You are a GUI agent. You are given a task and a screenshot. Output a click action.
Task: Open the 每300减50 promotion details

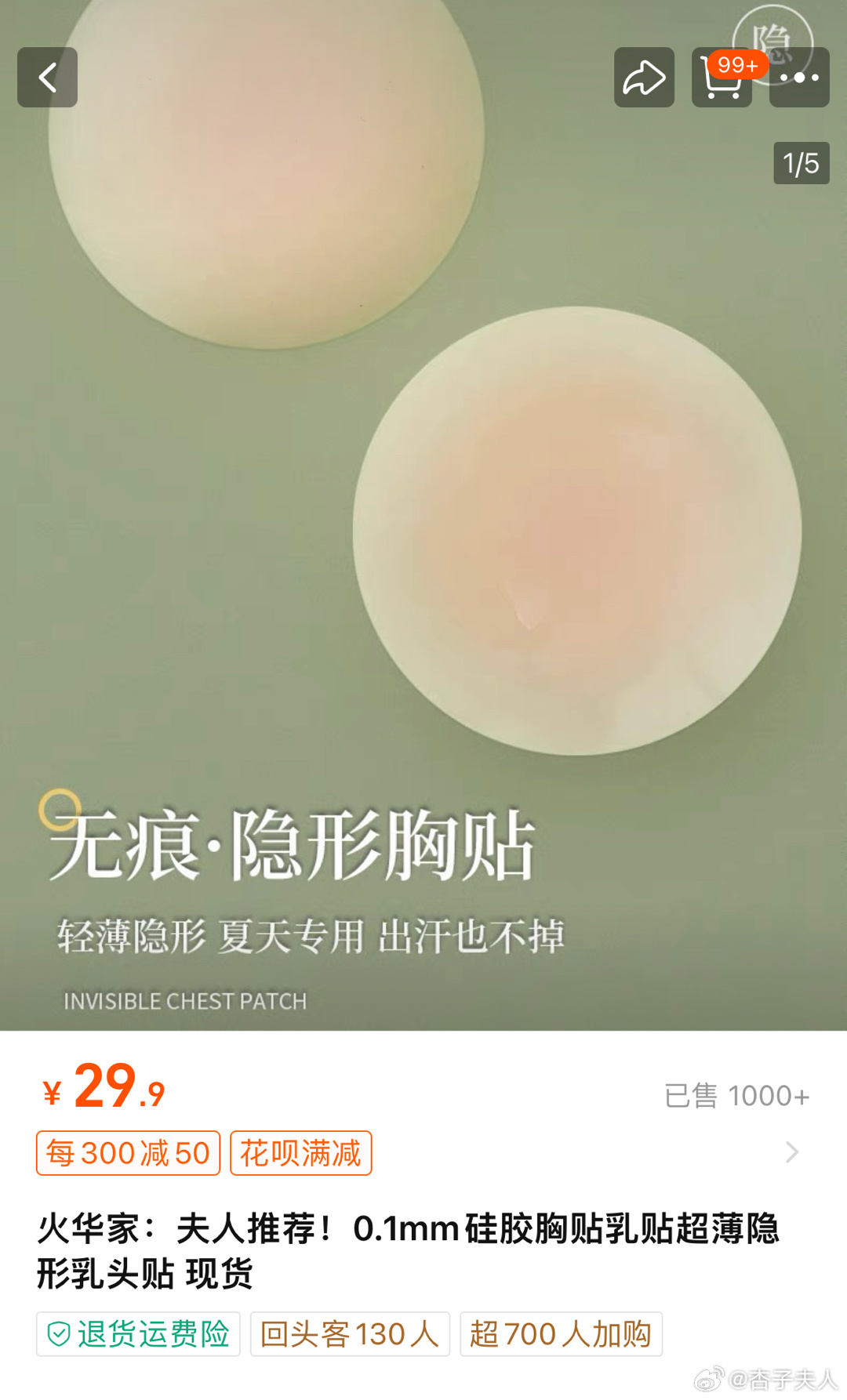click(128, 1153)
